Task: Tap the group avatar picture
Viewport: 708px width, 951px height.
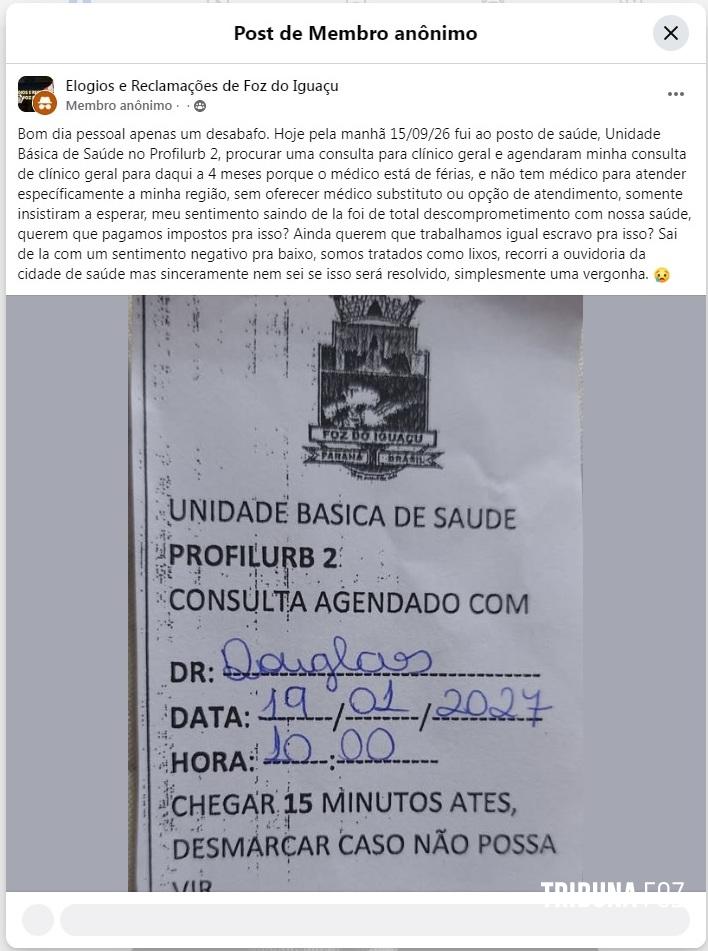Action: click(x=36, y=95)
